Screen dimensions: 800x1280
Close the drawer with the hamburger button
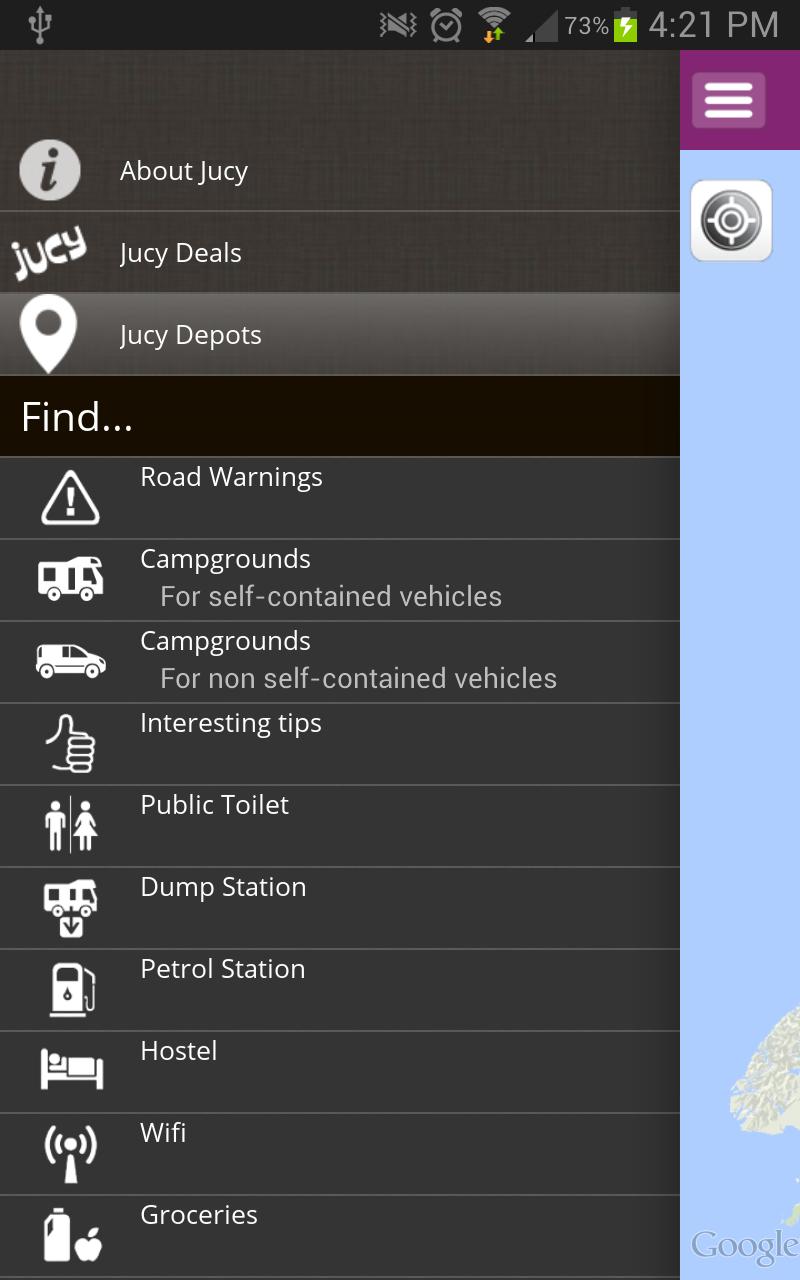[x=729, y=101]
